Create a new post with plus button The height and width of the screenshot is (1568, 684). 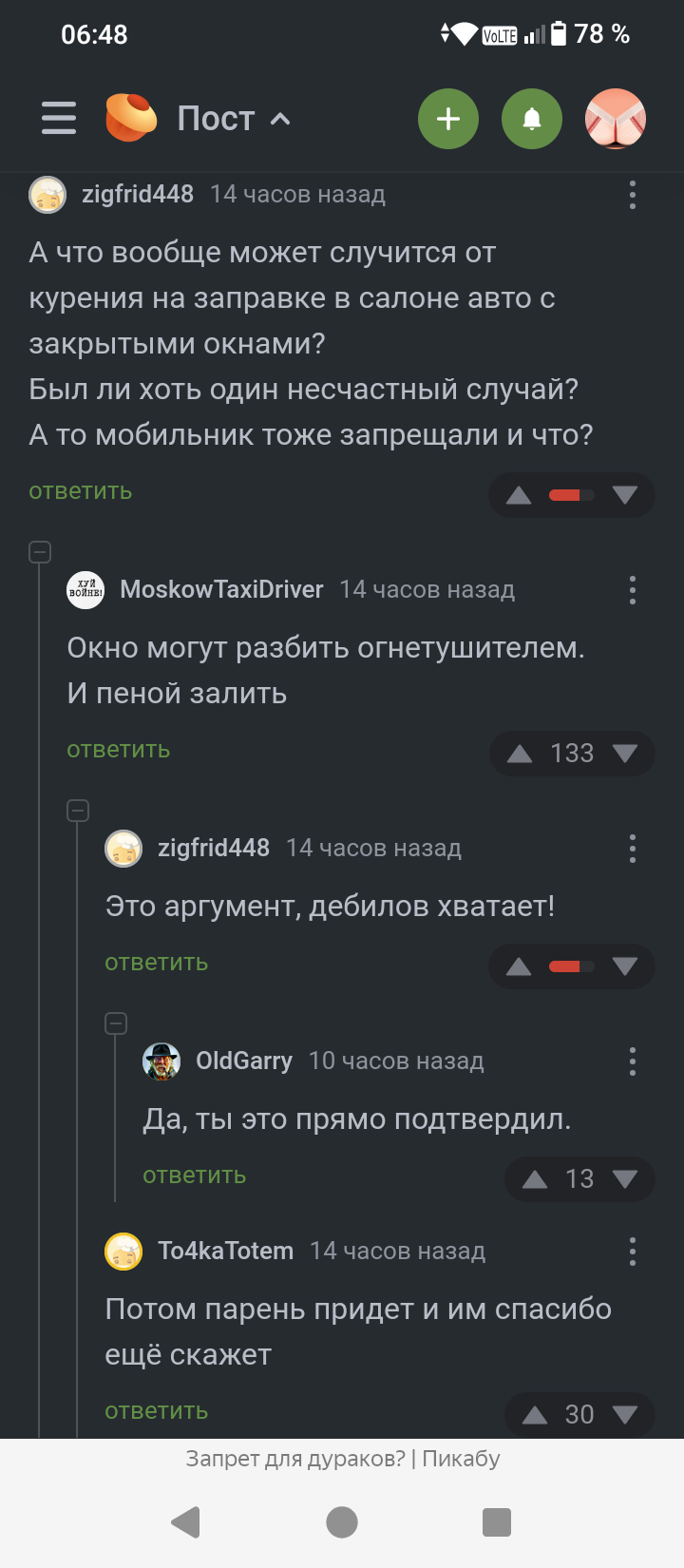pos(447,119)
